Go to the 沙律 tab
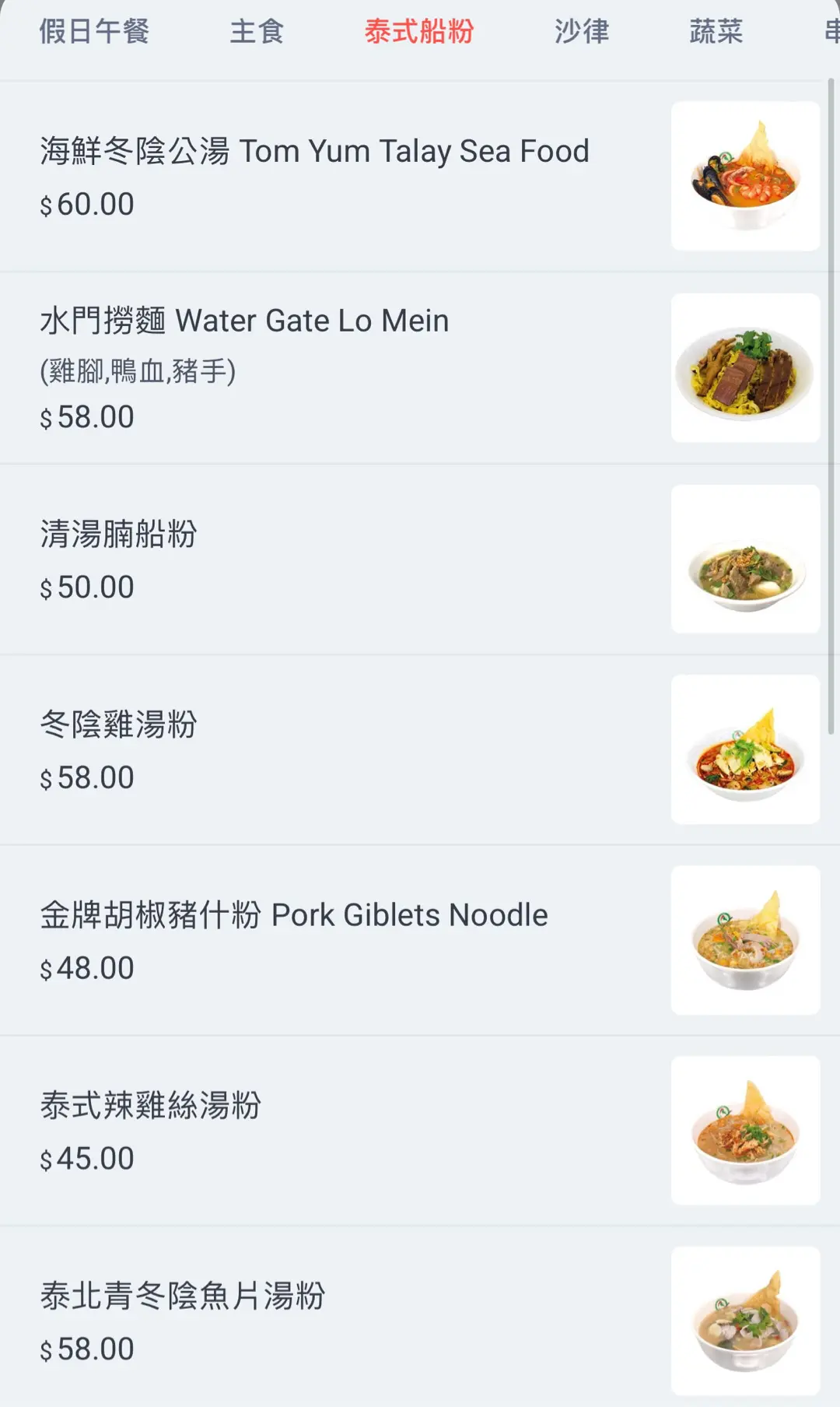Viewport: 840px width, 1407px height. click(582, 32)
